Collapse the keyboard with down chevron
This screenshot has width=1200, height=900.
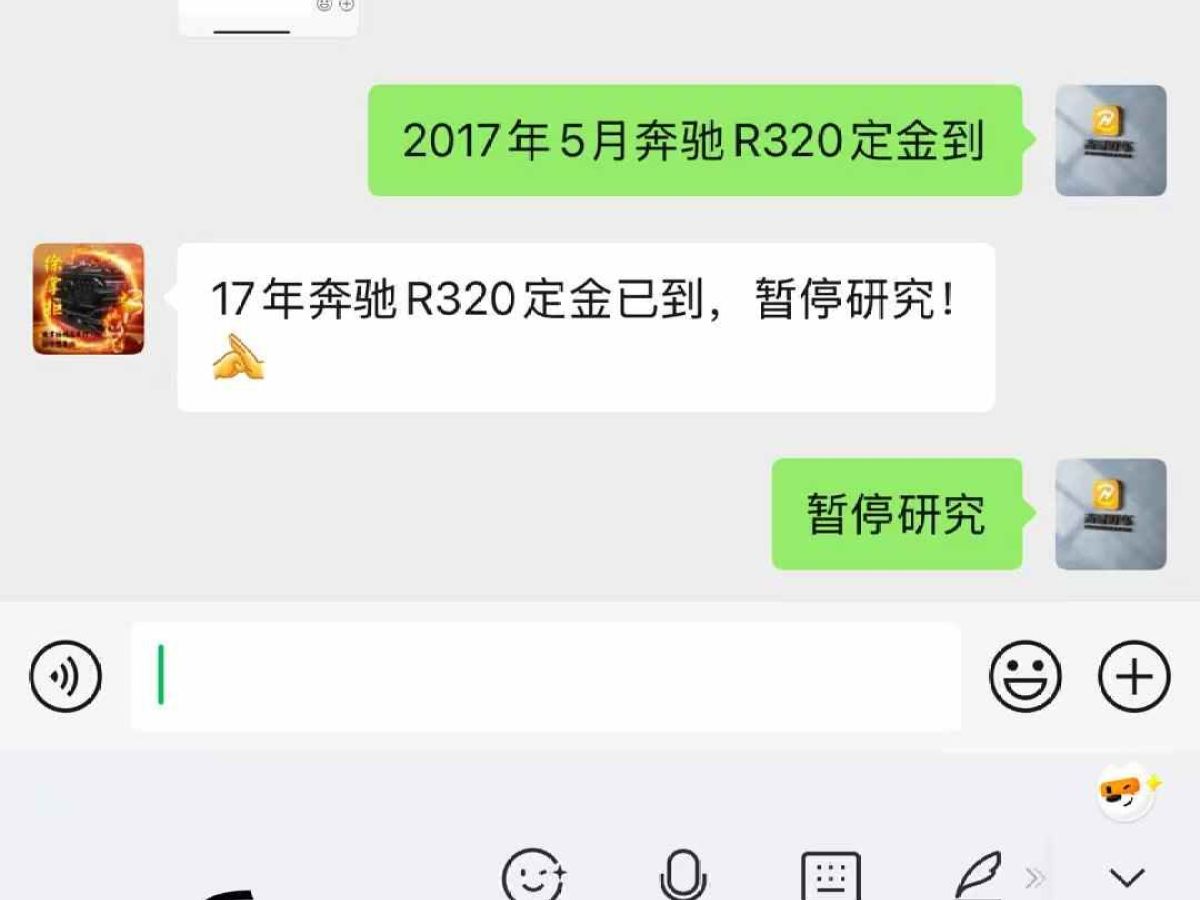(1127, 878)
